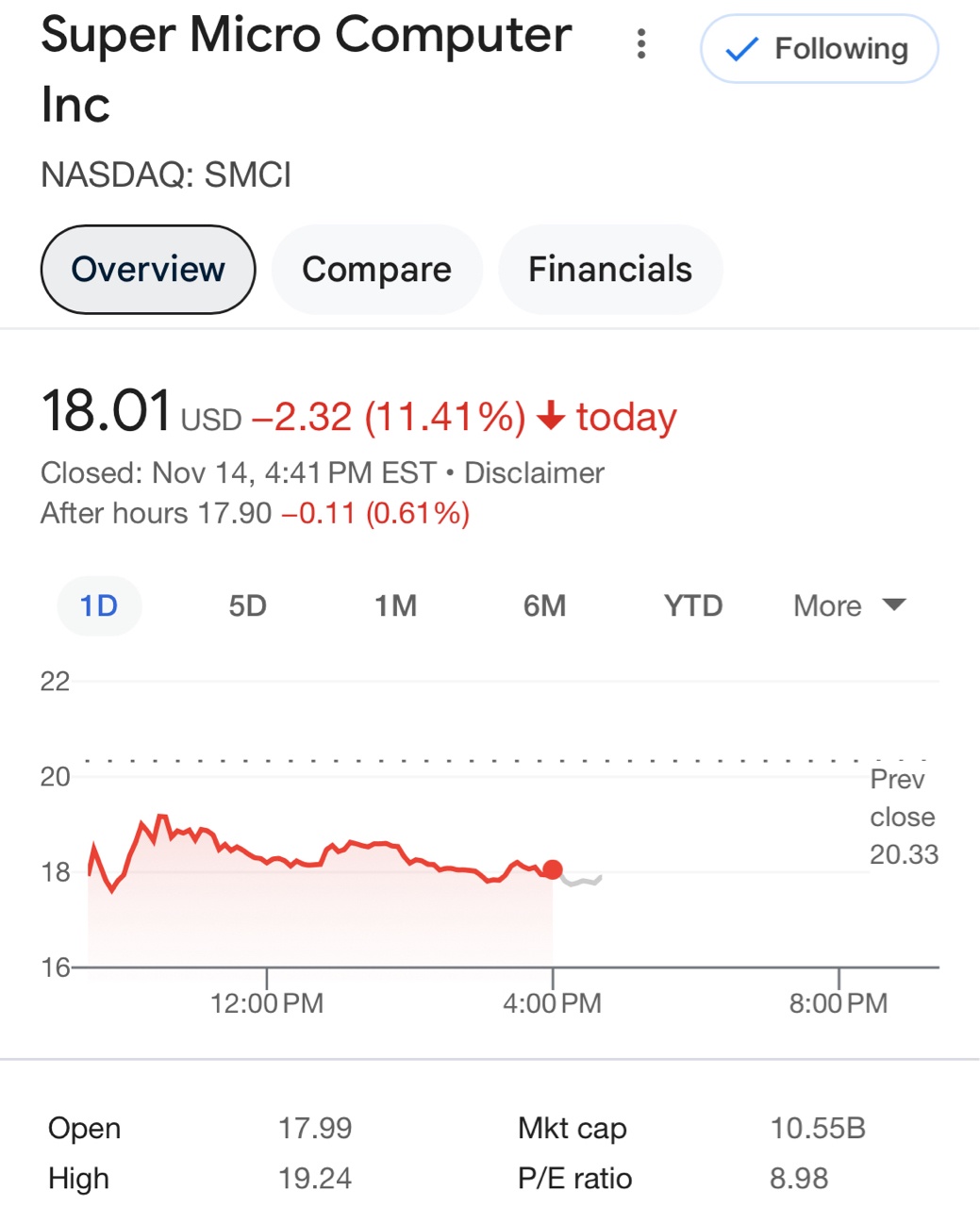Tap the Following button to unfollow
The height and width of the screenshot is (1207, 980).
click(x=819, y=49)
